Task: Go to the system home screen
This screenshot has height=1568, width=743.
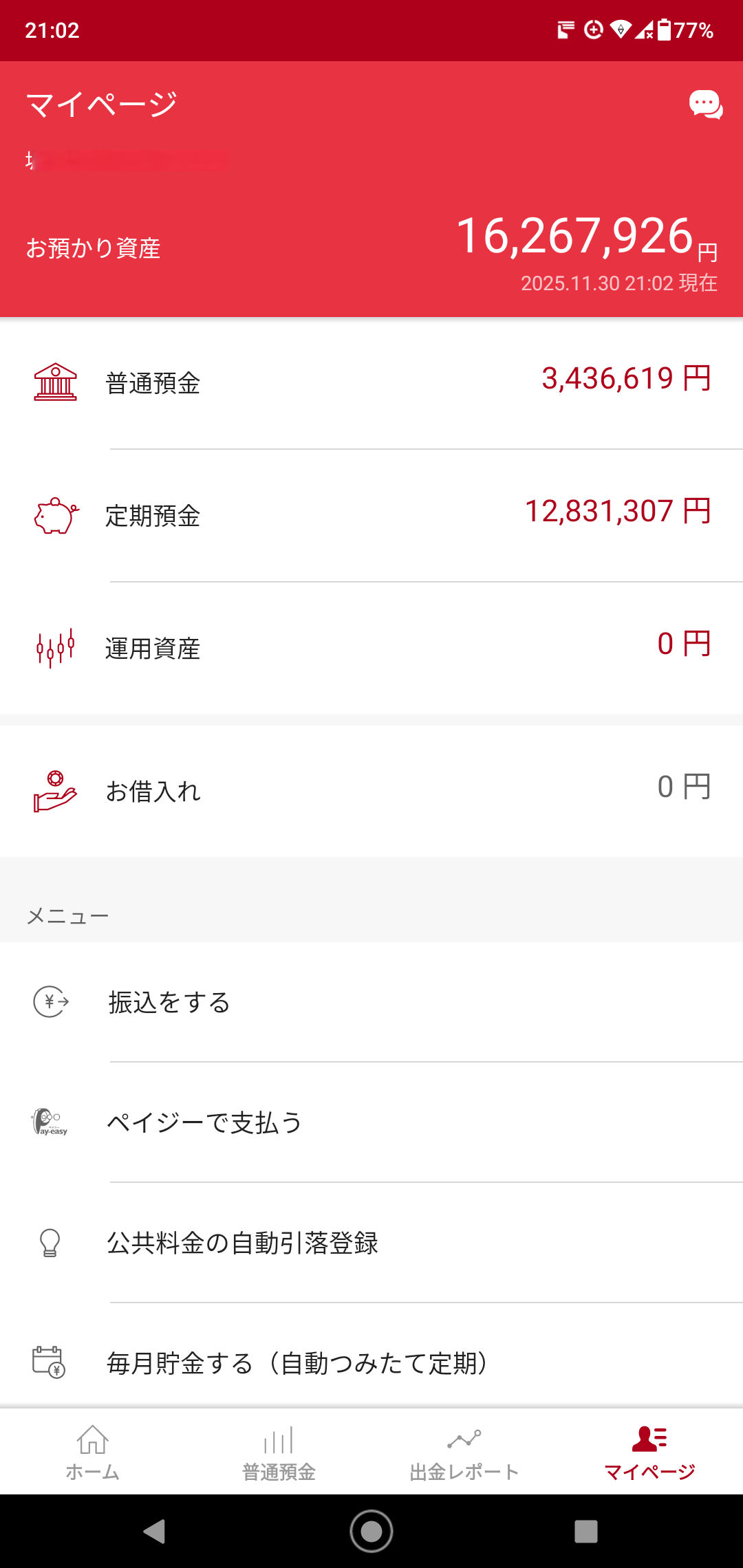Action: pos(371,1531)
